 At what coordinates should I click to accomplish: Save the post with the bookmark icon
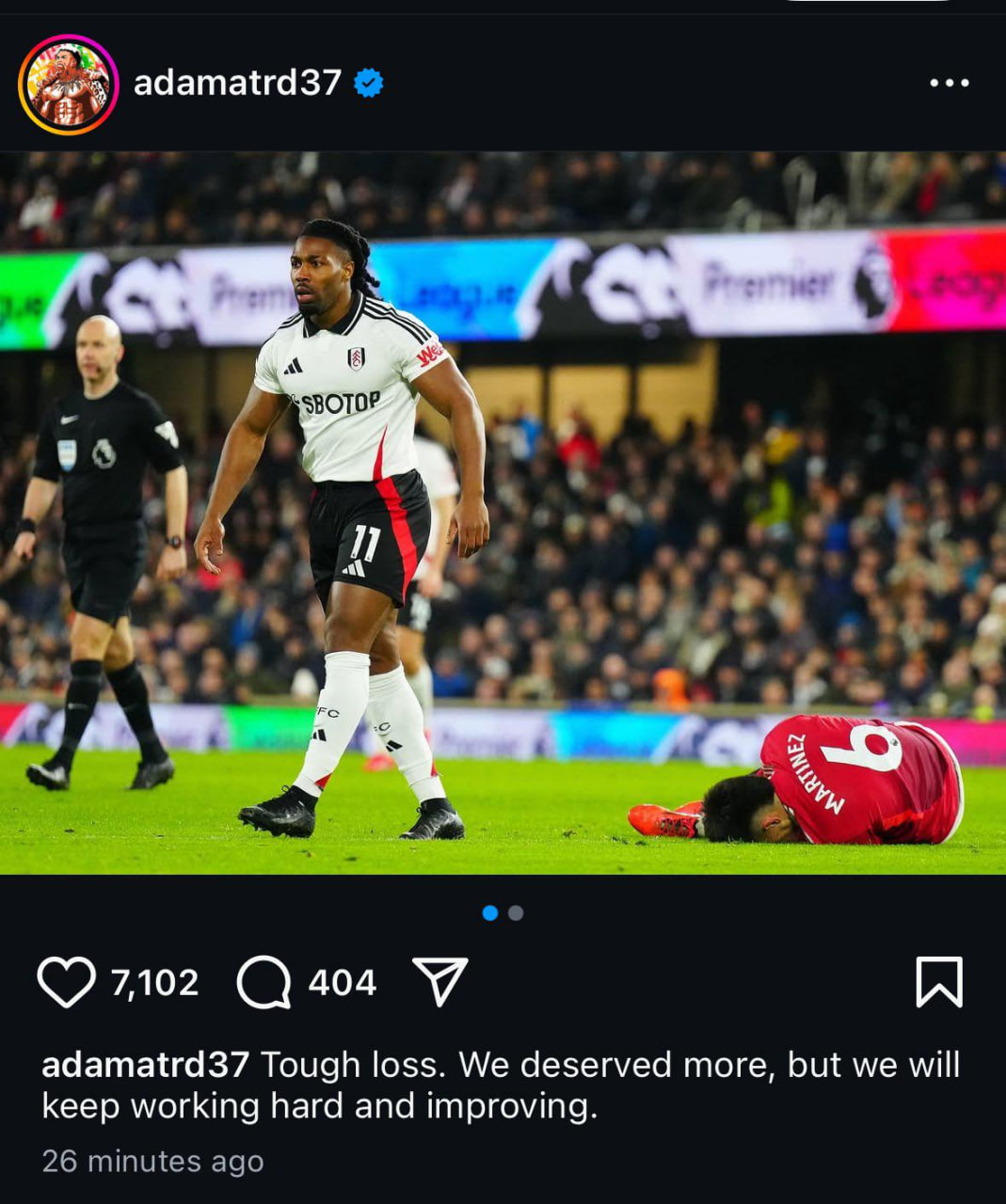tap(938, 982)
